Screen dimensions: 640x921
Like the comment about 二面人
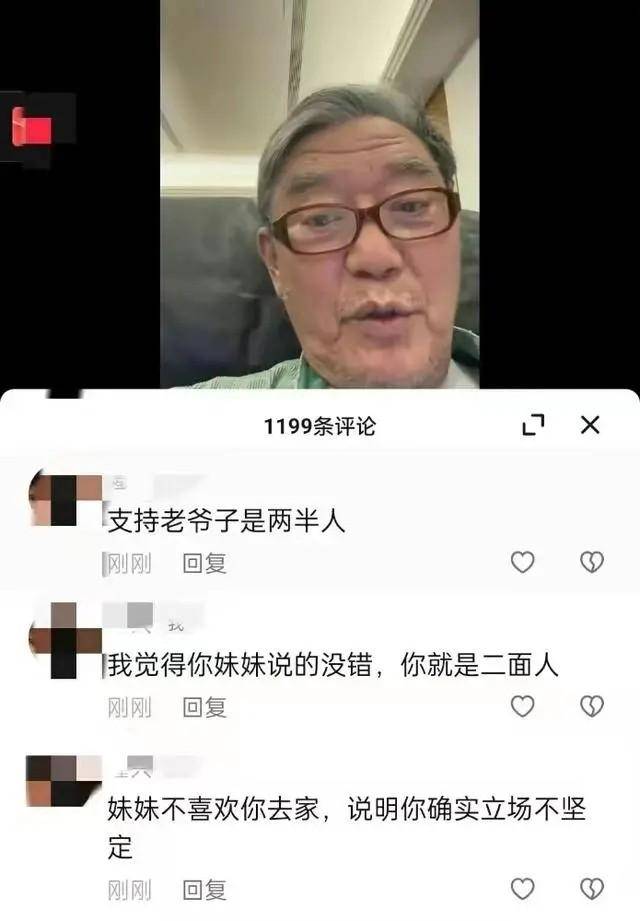522,707
